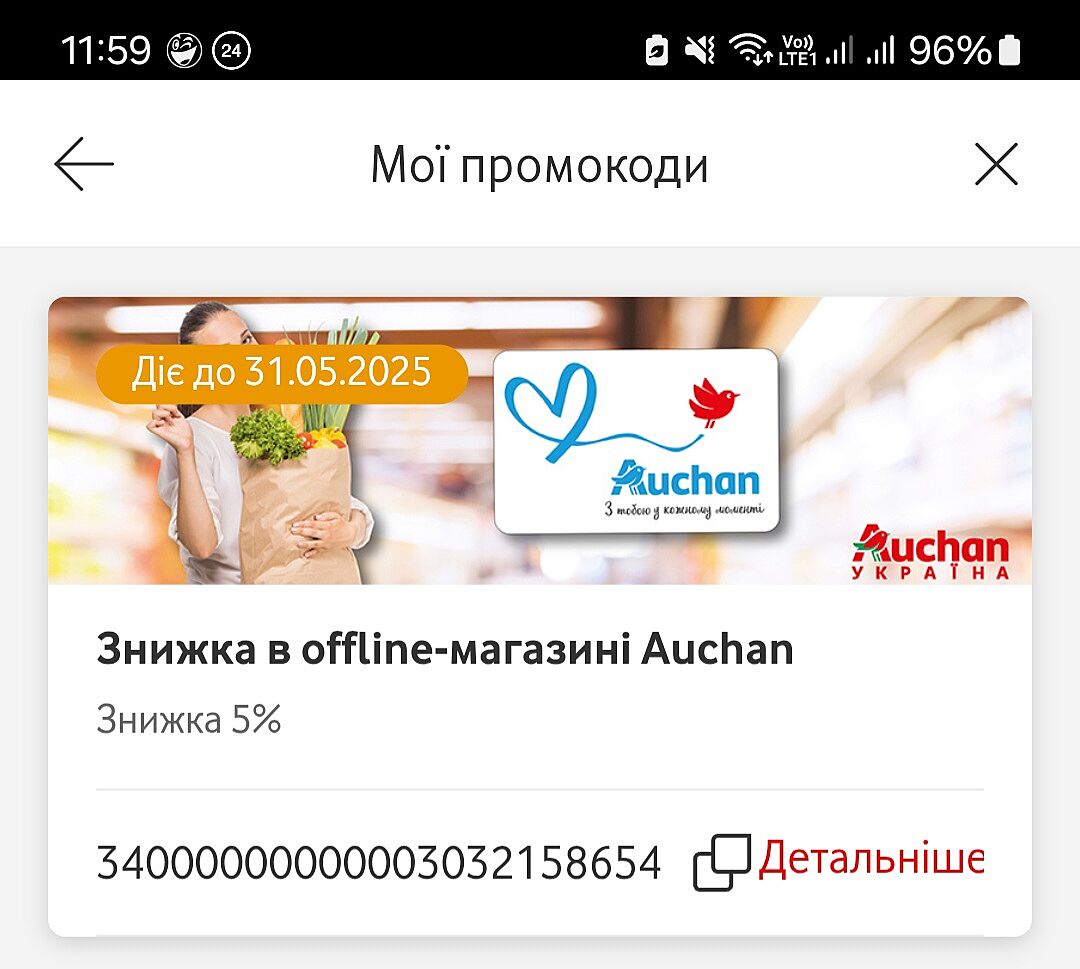This screenshot has width=1080, height=969.
Task: Open Детальніше for the Auchan discount
Action: pyautogui.click(x=870, y=859)
